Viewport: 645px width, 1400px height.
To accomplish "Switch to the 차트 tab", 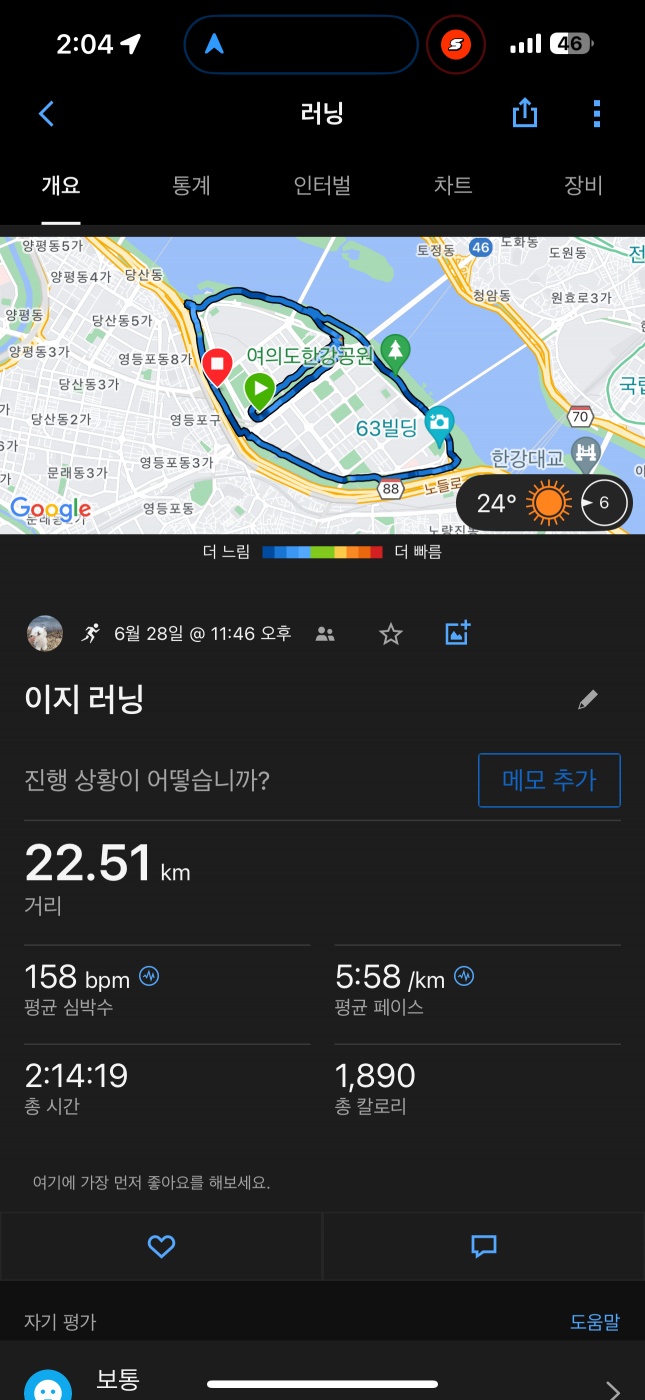I will [x=452, y=186].
